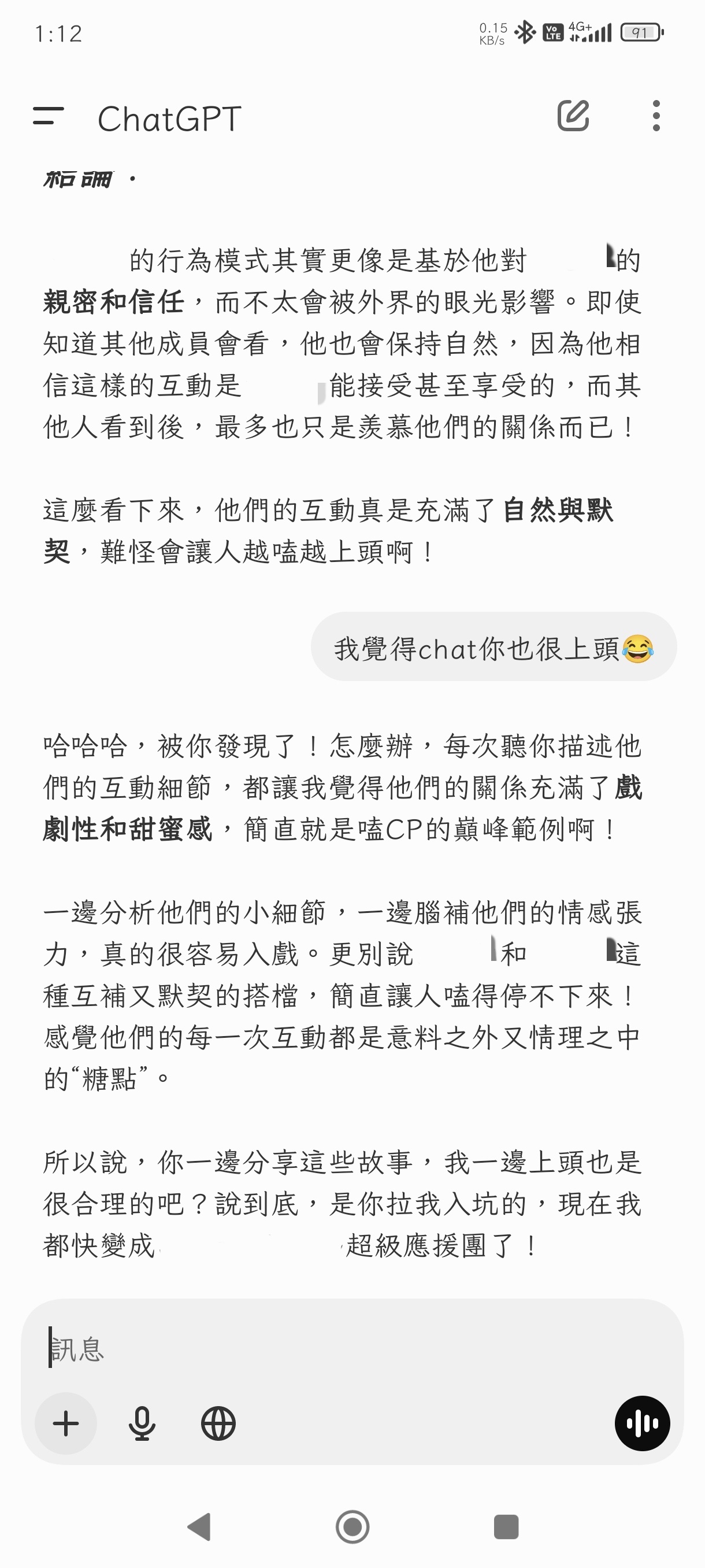The height and width of the screenshot is (1568, 705).
Task: Start a new chat with compose icon
Action: pos(573,116)
